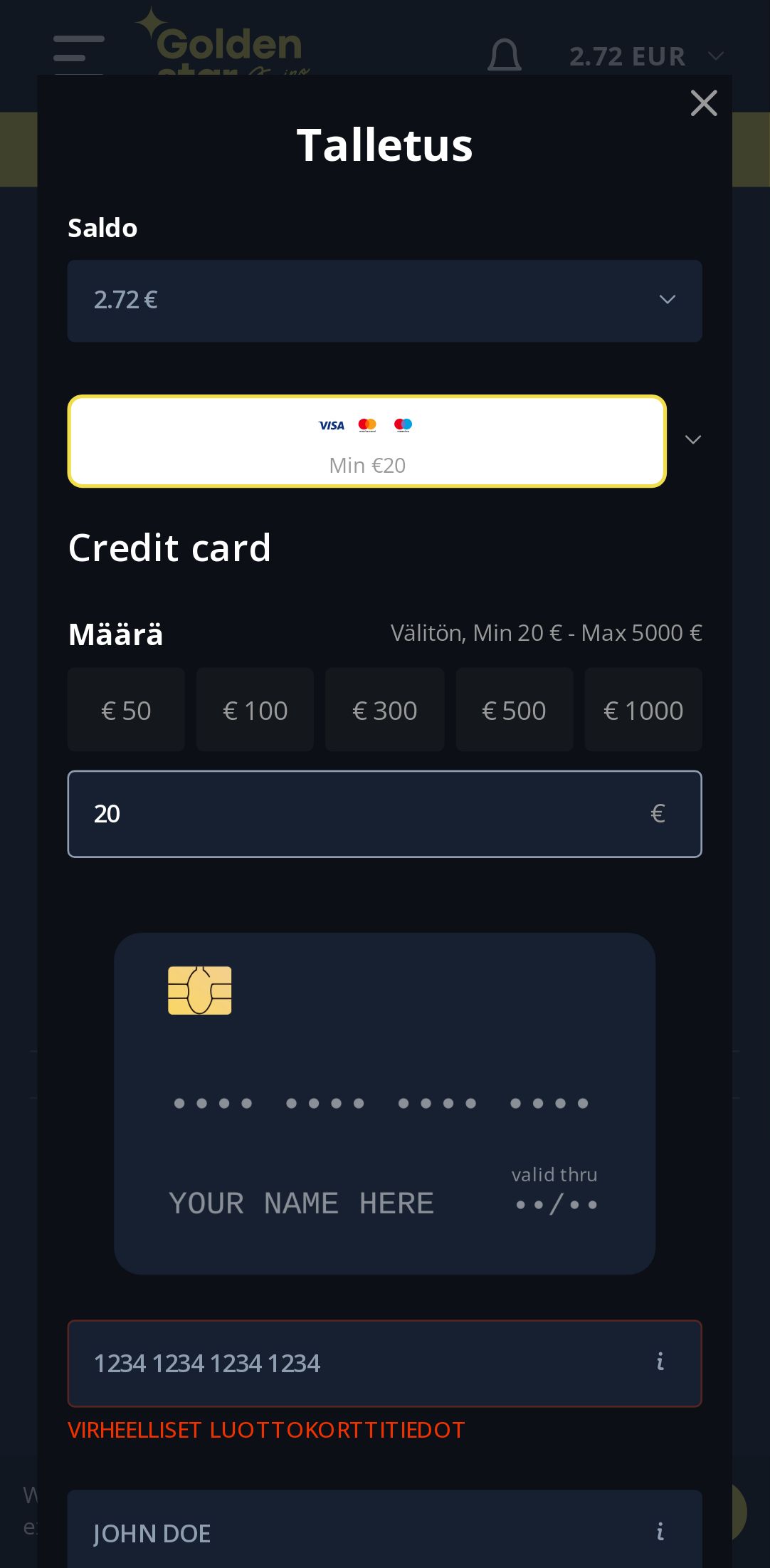Focus the card number input field
770x1568 pixels.
click(356, 1363)
